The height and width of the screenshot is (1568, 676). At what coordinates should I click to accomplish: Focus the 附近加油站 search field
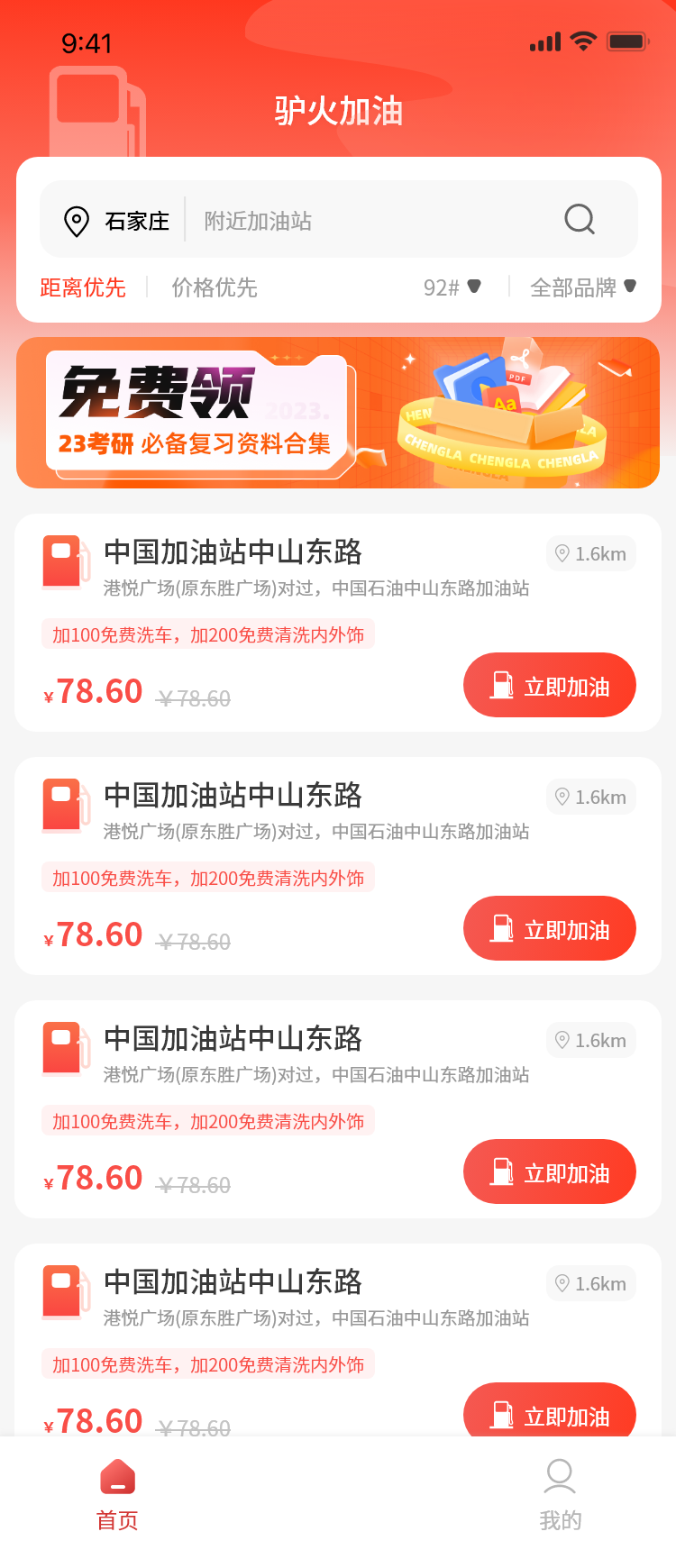pyautogui.click(x=361, y=221)
